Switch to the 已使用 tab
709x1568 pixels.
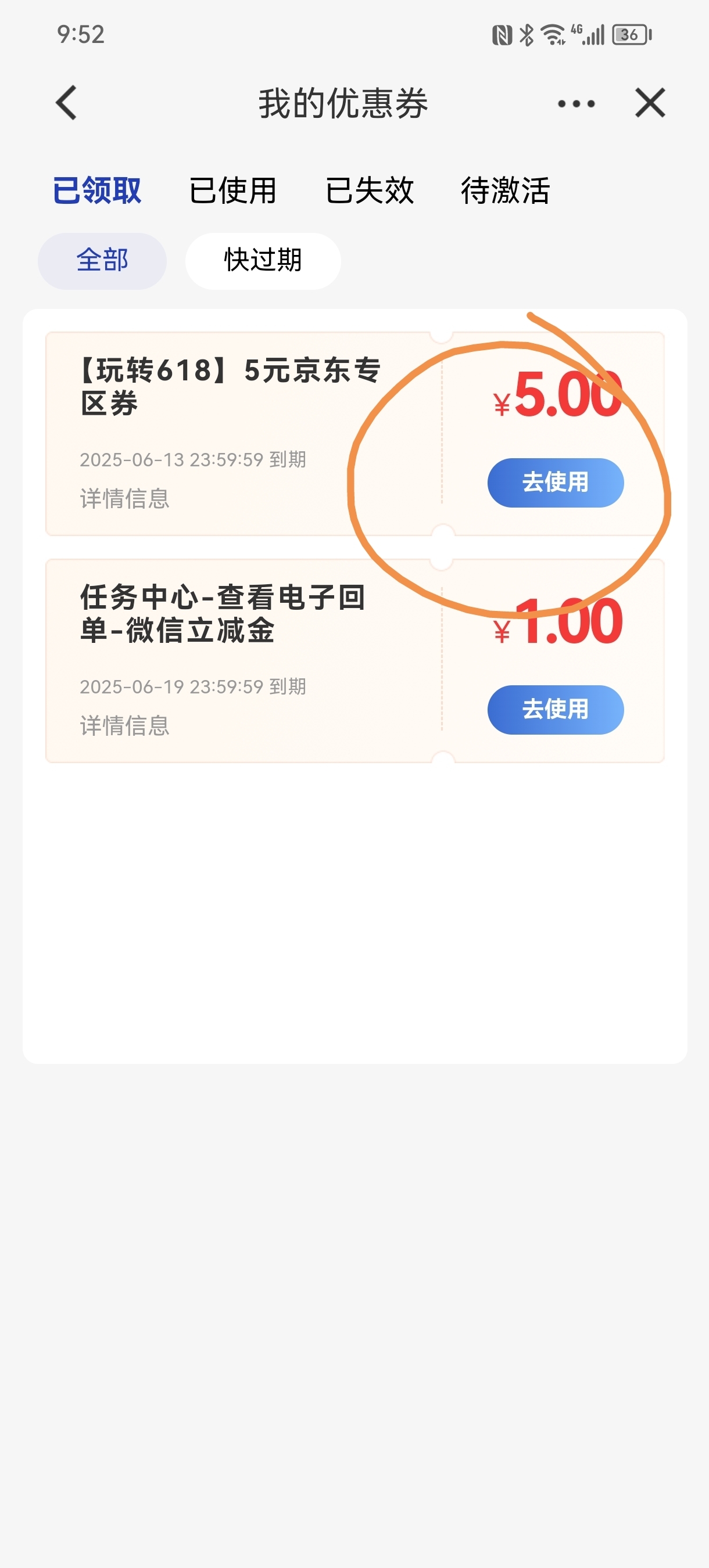[232, 190]
